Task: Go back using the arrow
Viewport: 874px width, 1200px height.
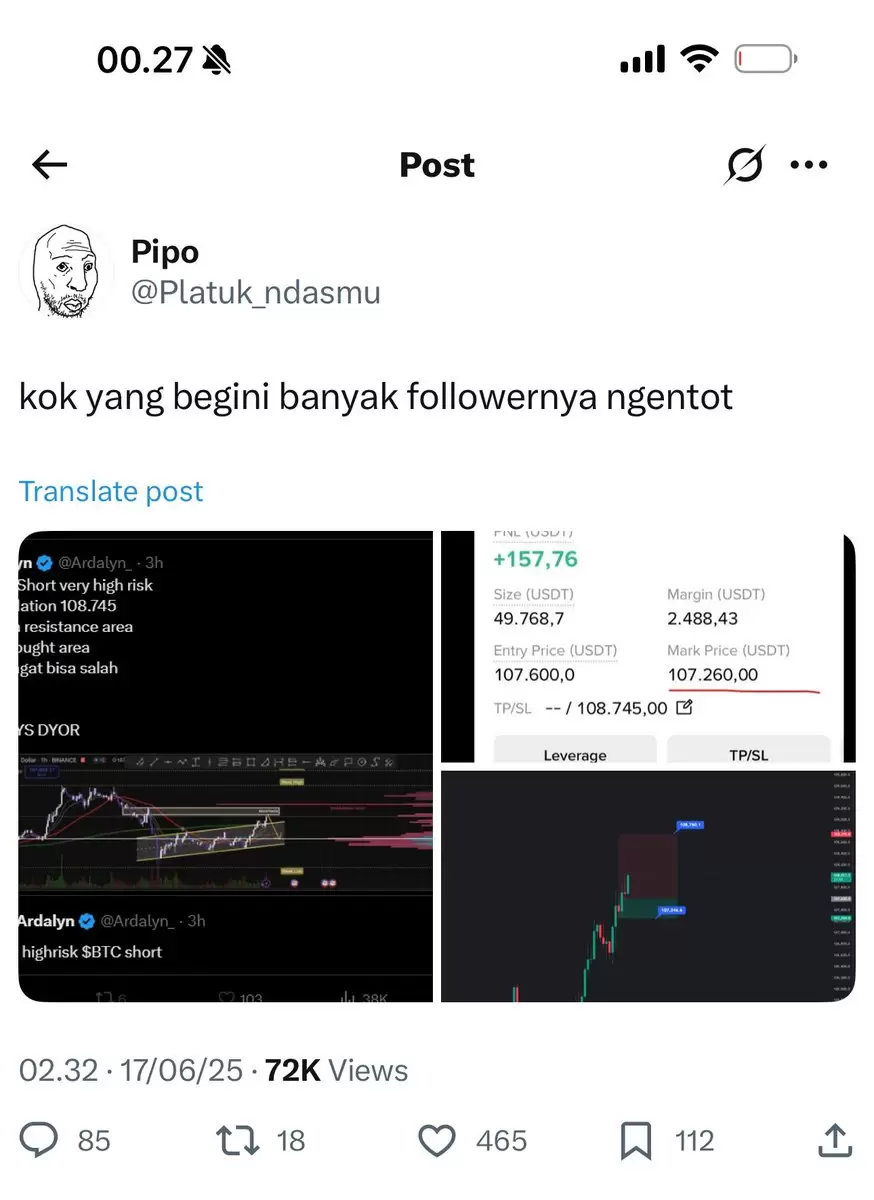Action: (49, 165)
